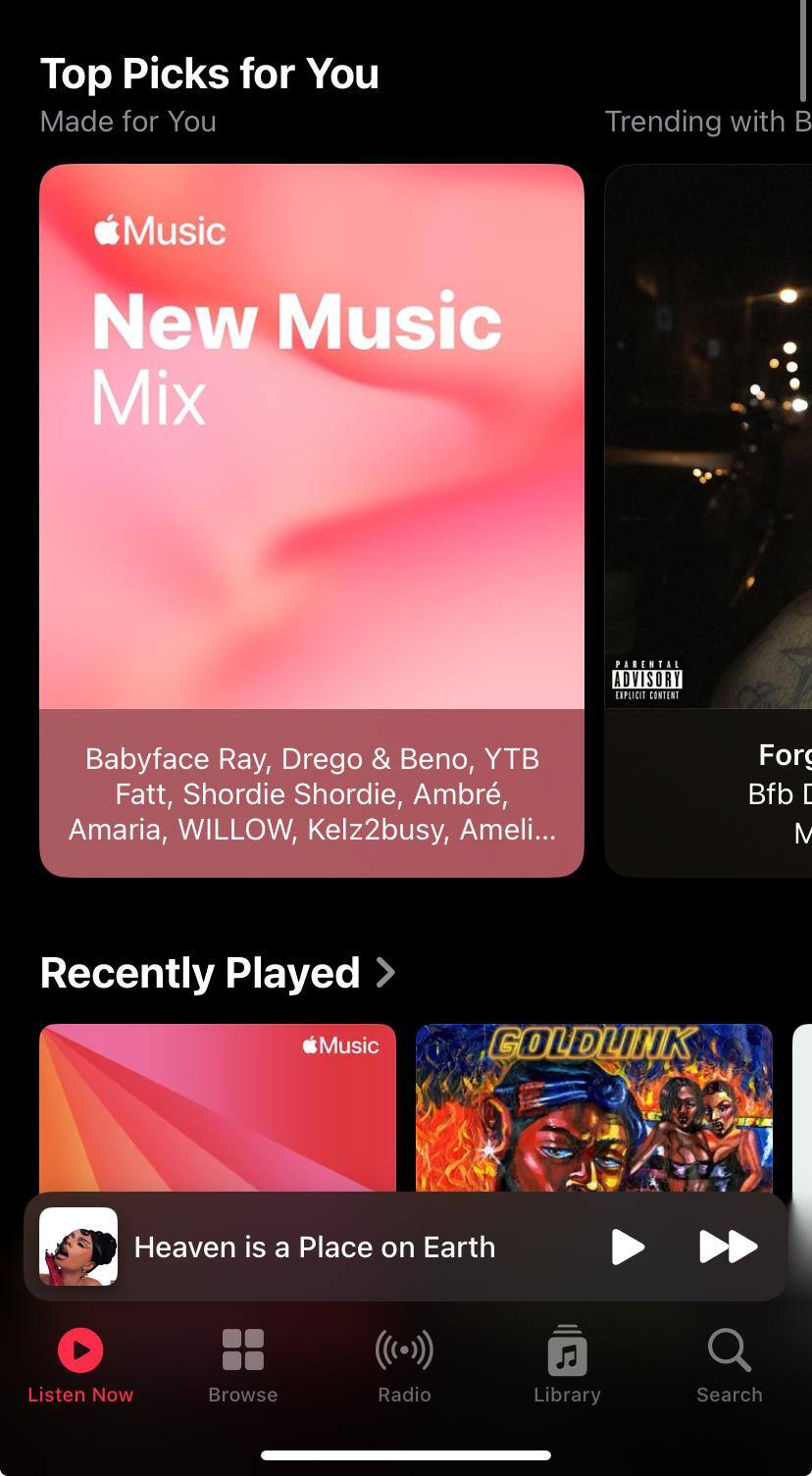Open the GoldLink album in Recently Played
The width and height of the screenshot is (812, 1476).
pos(593,1106)
